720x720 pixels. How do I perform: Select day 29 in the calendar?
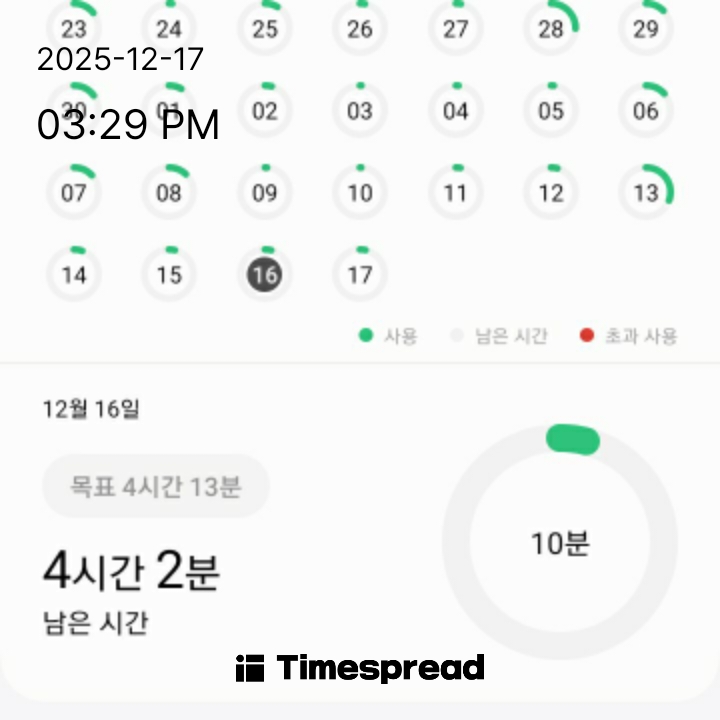pyautogui.click(x=646, y=29)
